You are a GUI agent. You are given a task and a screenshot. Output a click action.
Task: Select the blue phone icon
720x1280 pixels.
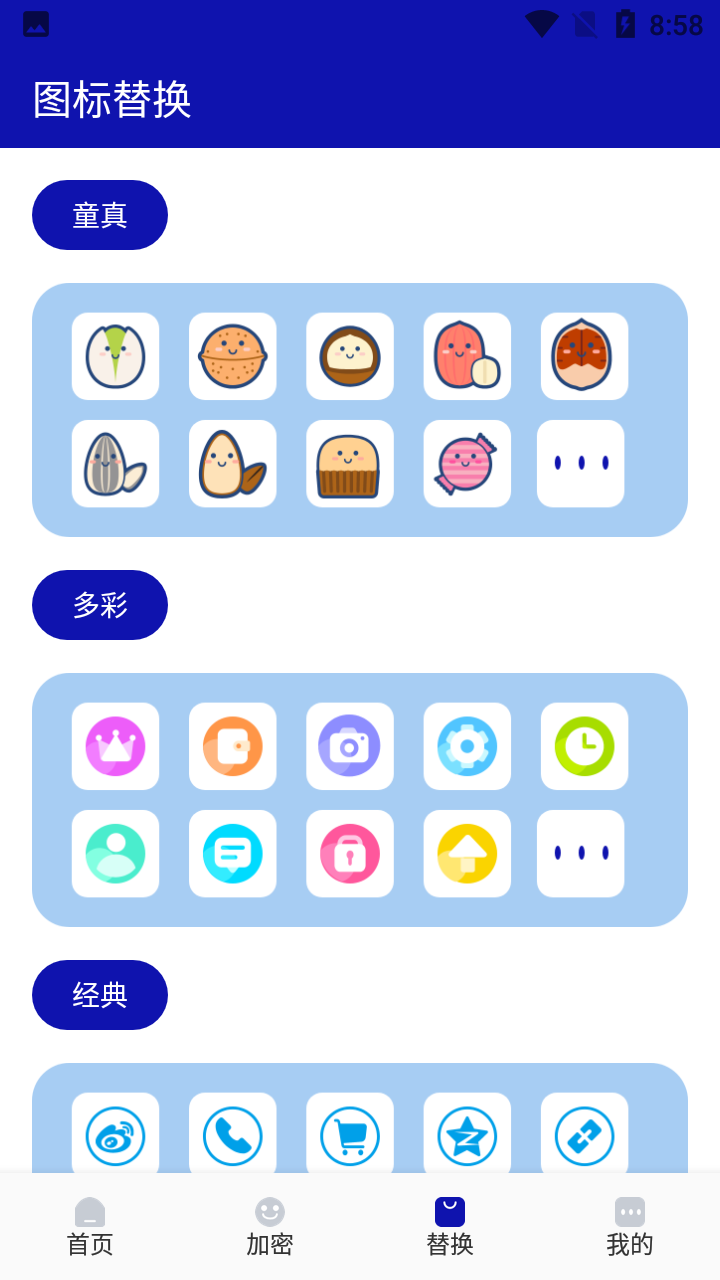(x=232, y=1136)
